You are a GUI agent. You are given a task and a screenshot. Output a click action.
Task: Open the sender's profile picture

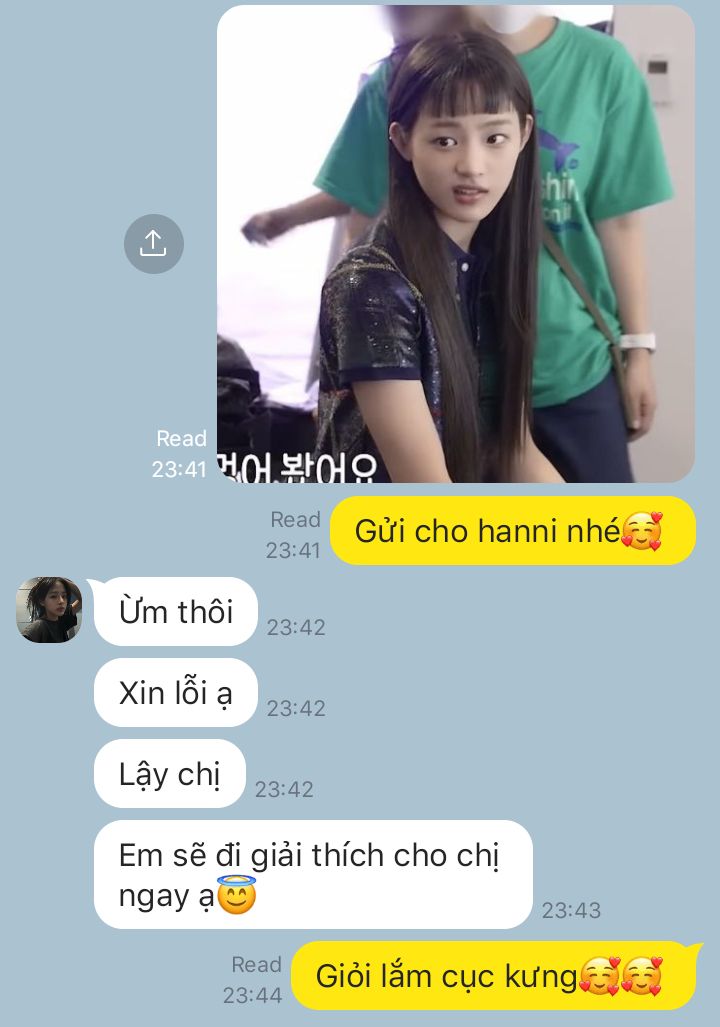[49, 610]
